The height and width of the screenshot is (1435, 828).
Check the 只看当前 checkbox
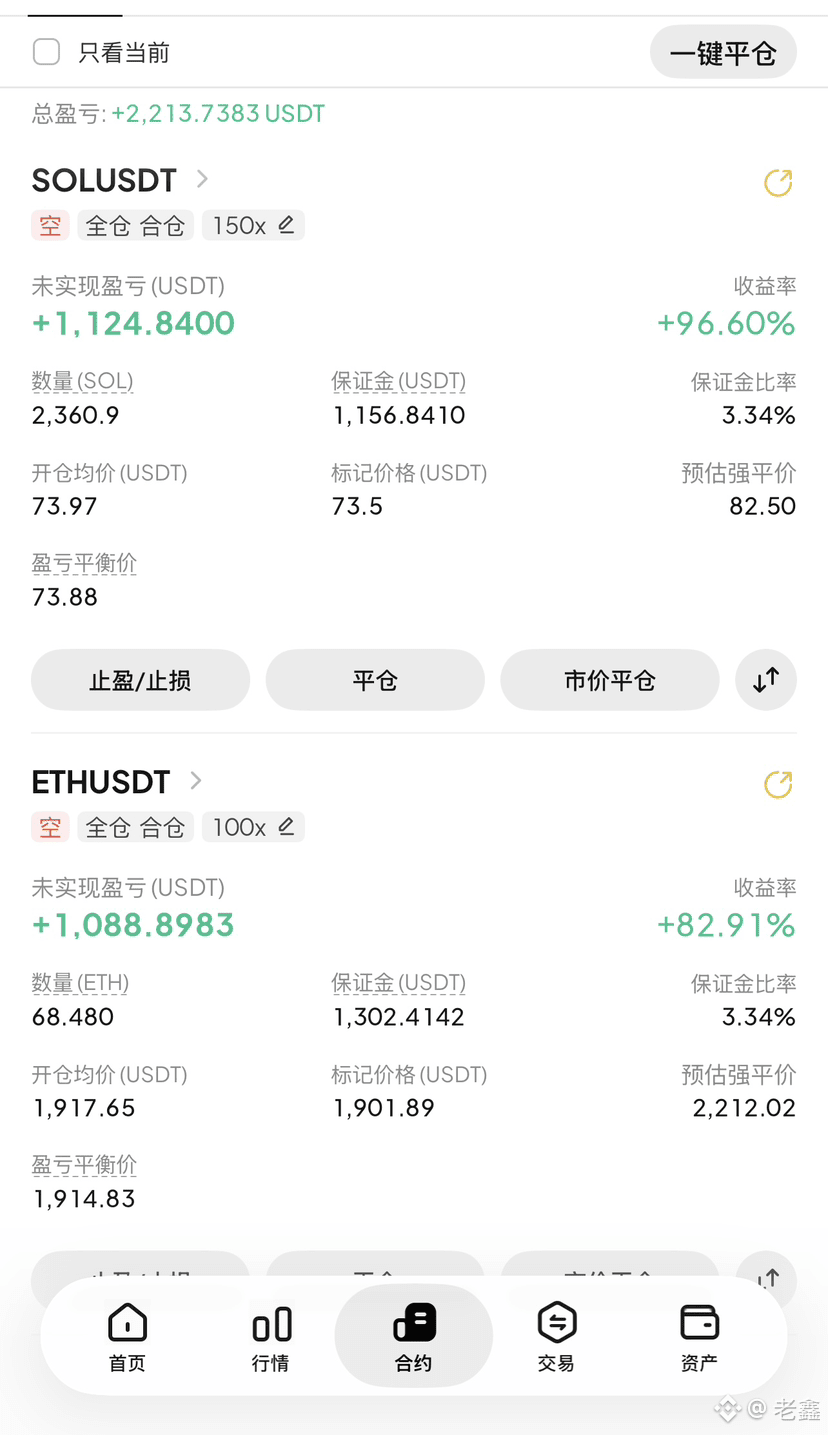pos(47,52)
